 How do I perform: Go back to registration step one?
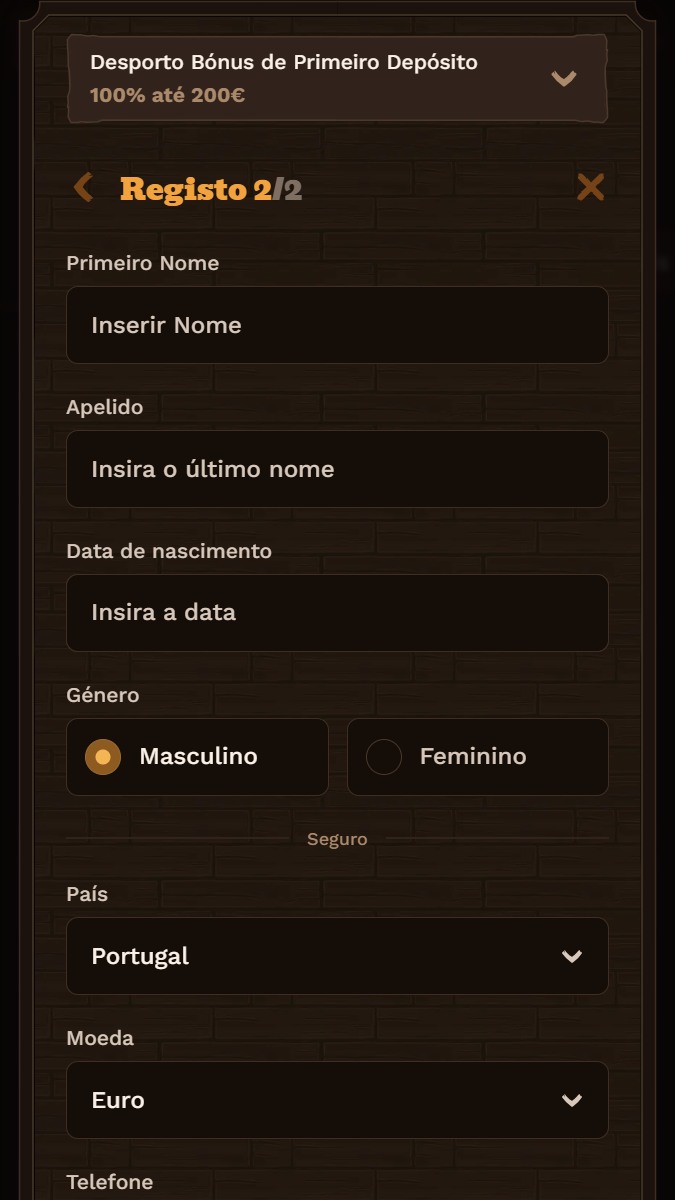click(x=83, y=187)
